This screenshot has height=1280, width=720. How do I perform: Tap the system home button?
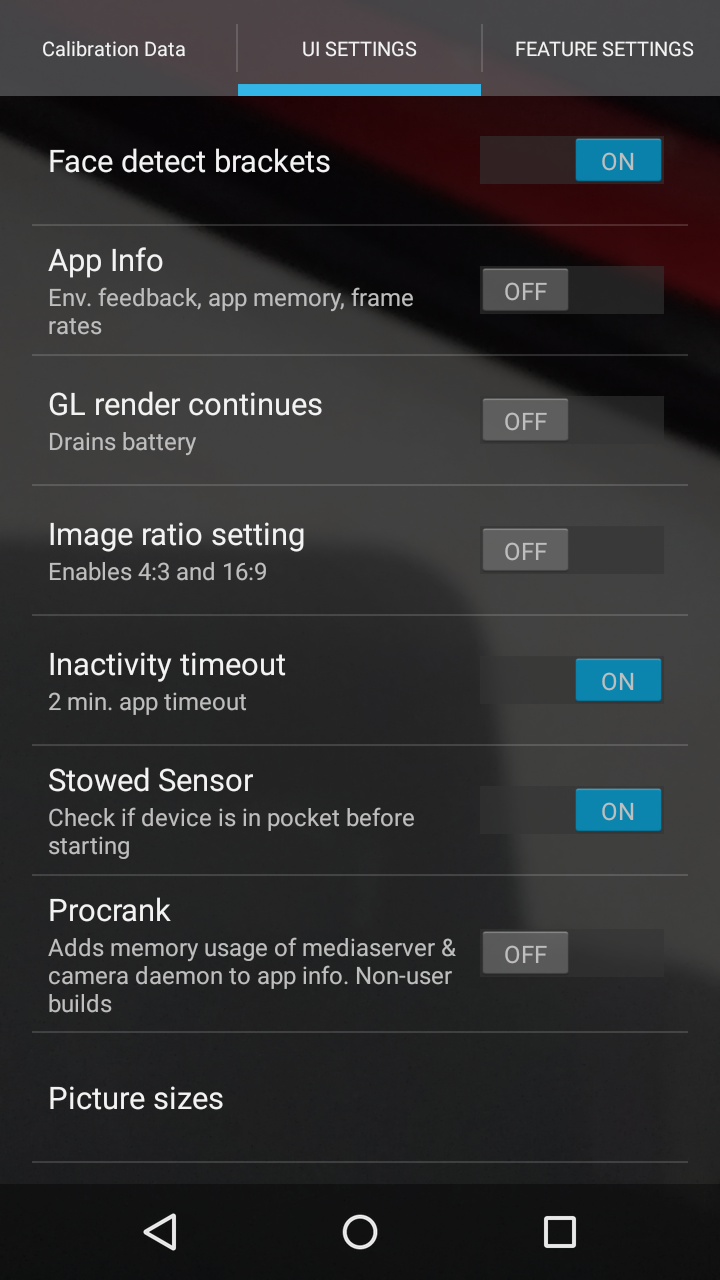coord(360,1232)
